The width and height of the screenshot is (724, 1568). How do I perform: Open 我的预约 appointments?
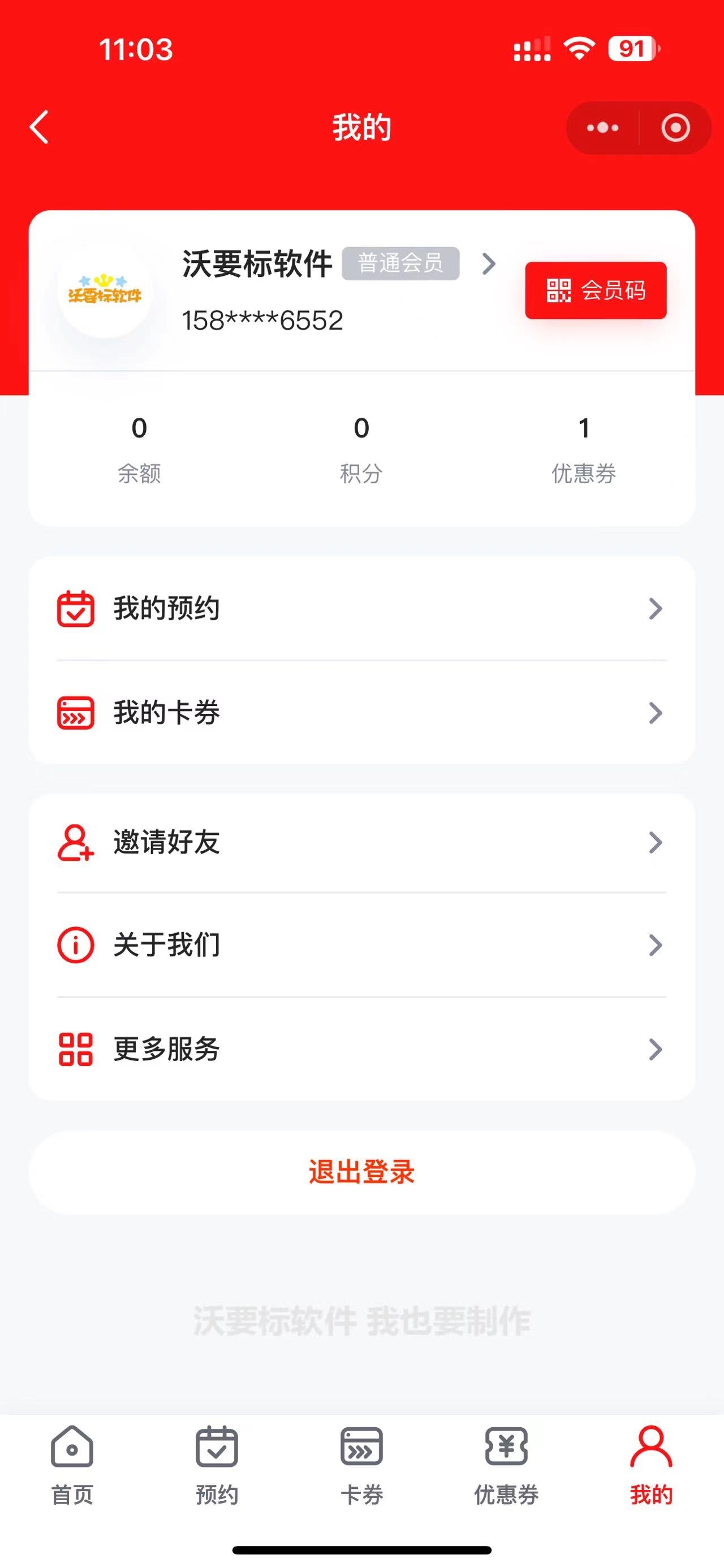tap(361, 609)
